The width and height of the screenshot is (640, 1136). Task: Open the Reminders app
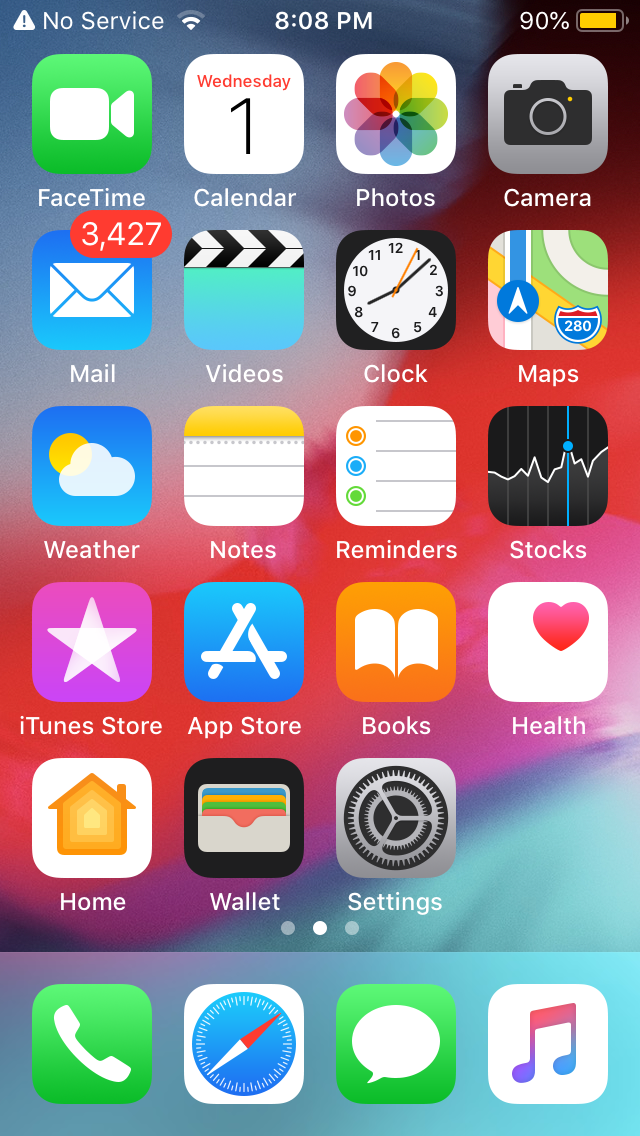pyautogui.click(x=396, y=466)
